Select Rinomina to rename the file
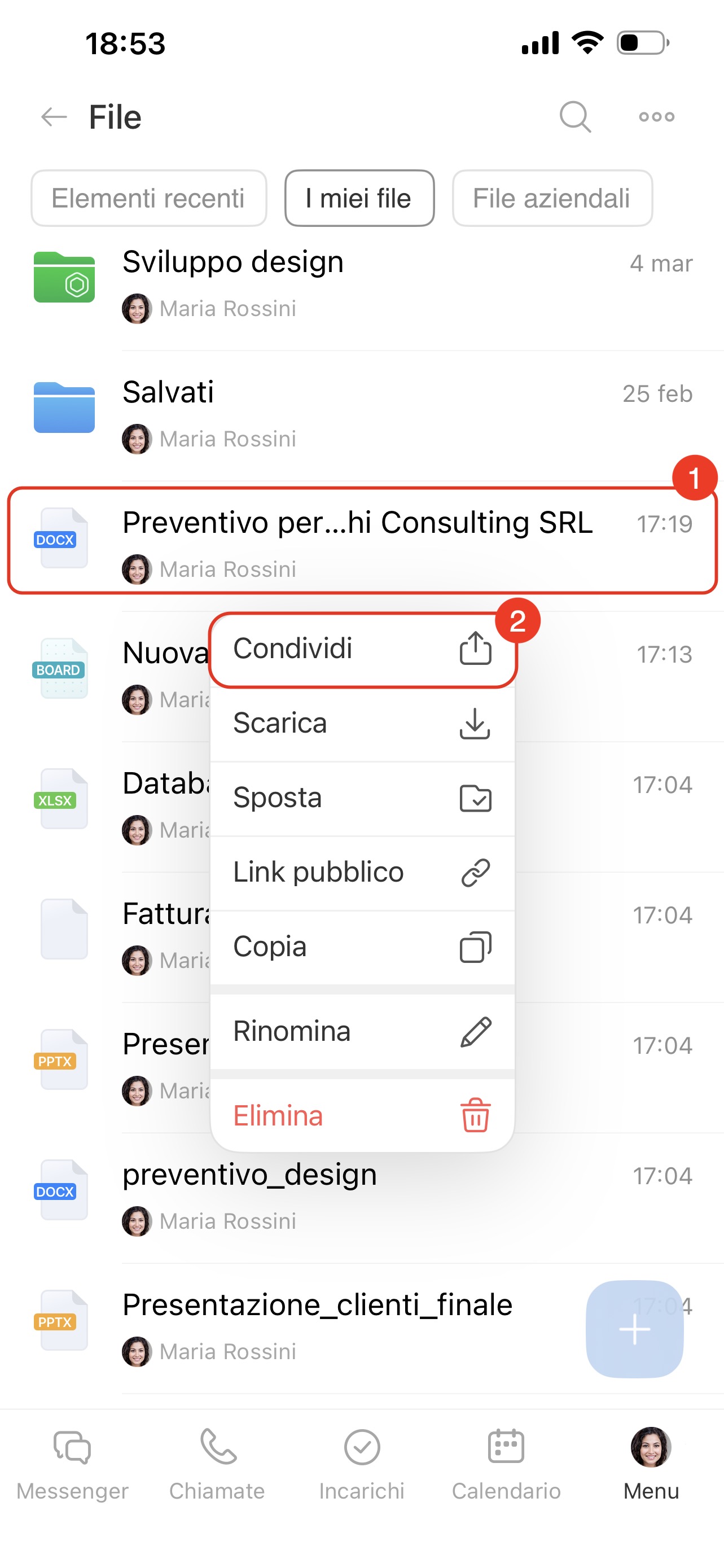This screenshot has width=724, height=1568. point(362,1031)
